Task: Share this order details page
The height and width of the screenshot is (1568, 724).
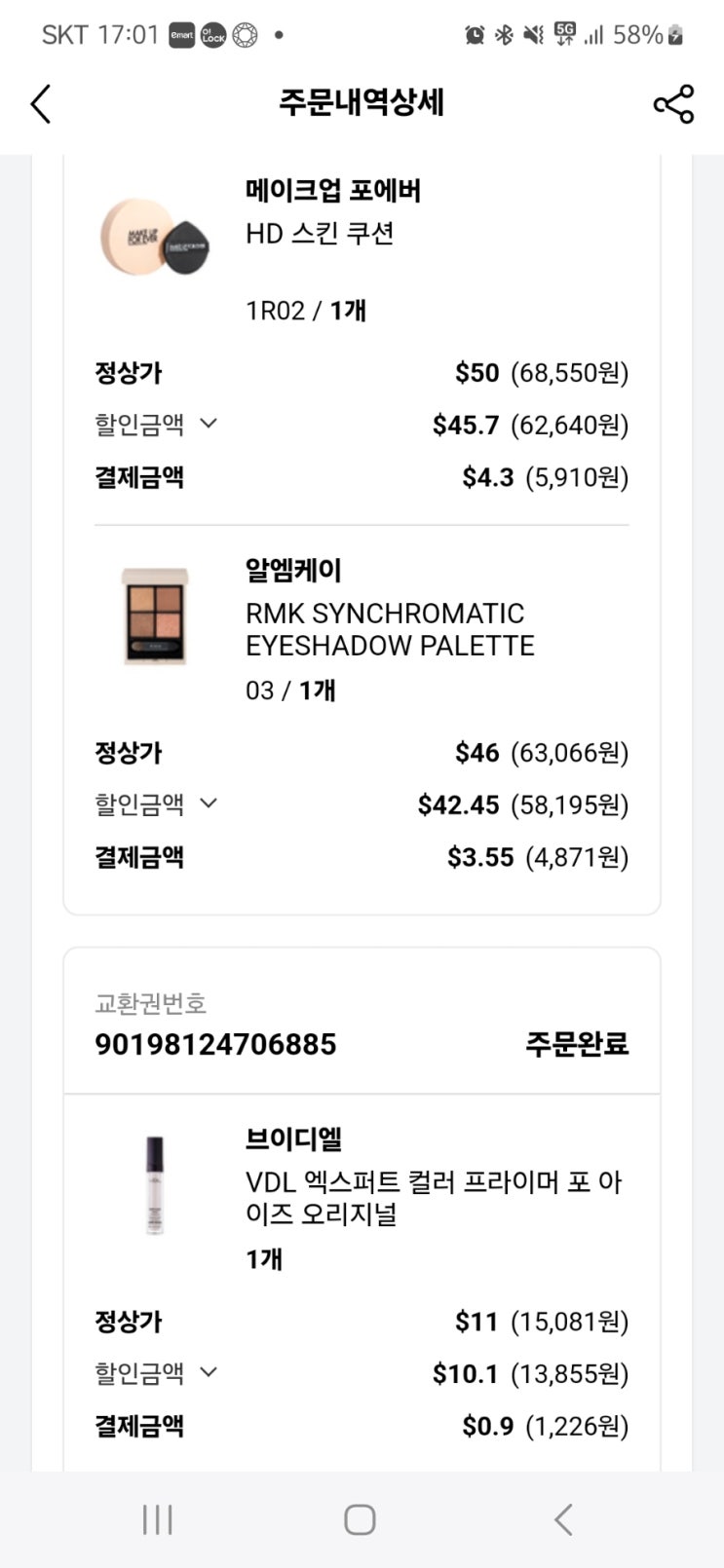Action: (x=672, y=103)
